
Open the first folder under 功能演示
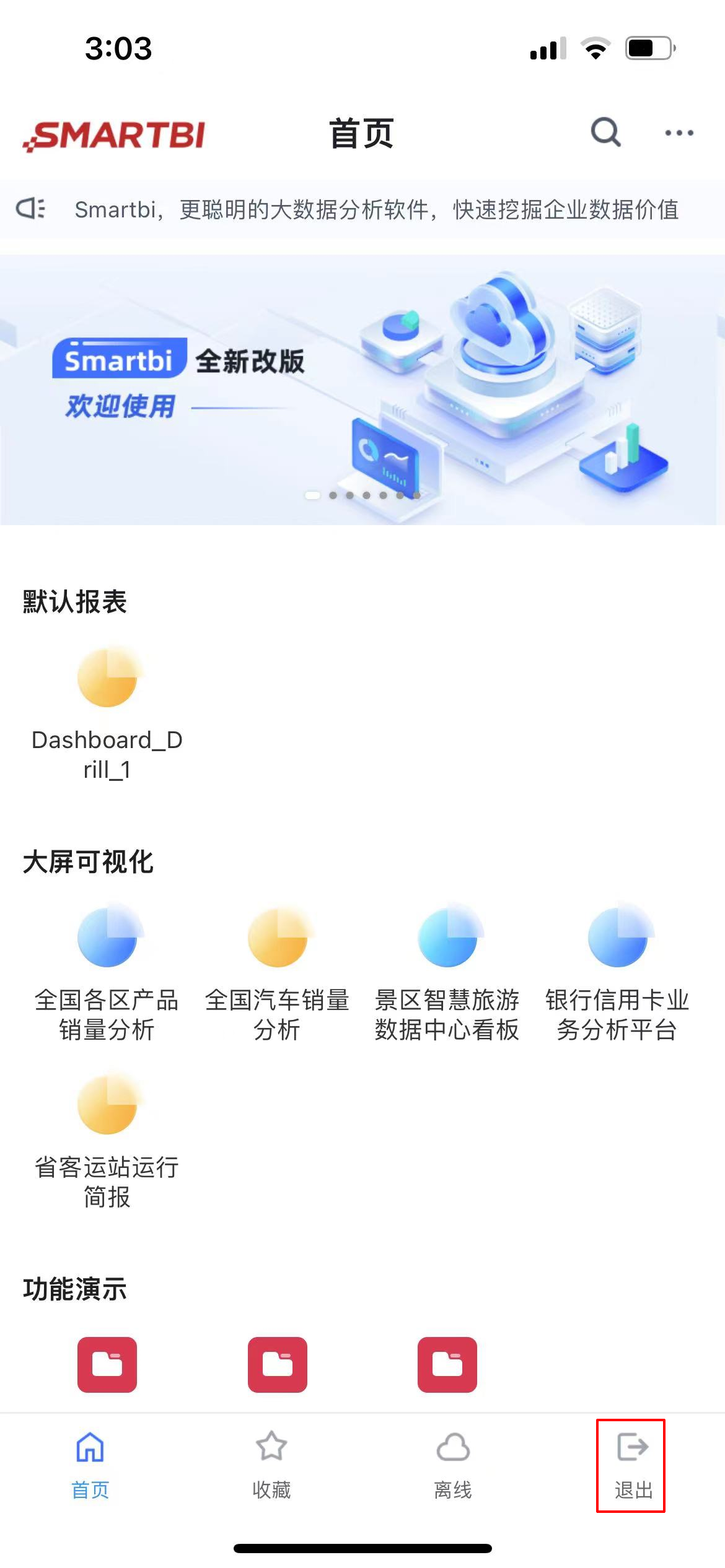tap(107, 1365)
